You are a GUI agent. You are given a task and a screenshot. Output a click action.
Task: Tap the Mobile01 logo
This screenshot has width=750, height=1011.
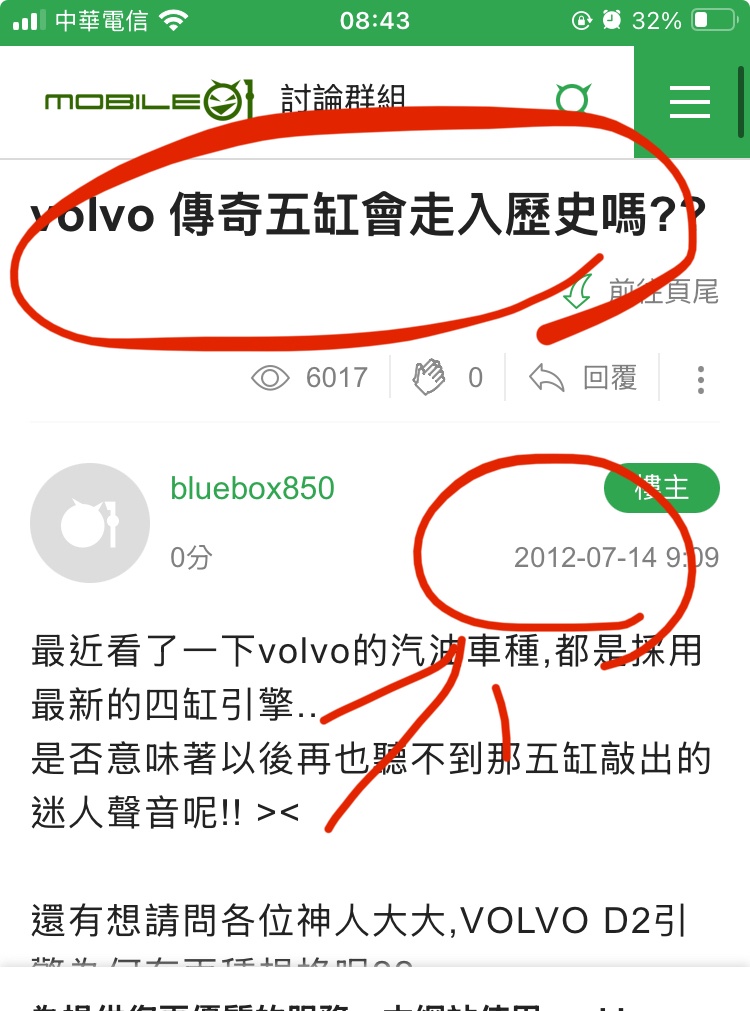(x=149, y=102)
